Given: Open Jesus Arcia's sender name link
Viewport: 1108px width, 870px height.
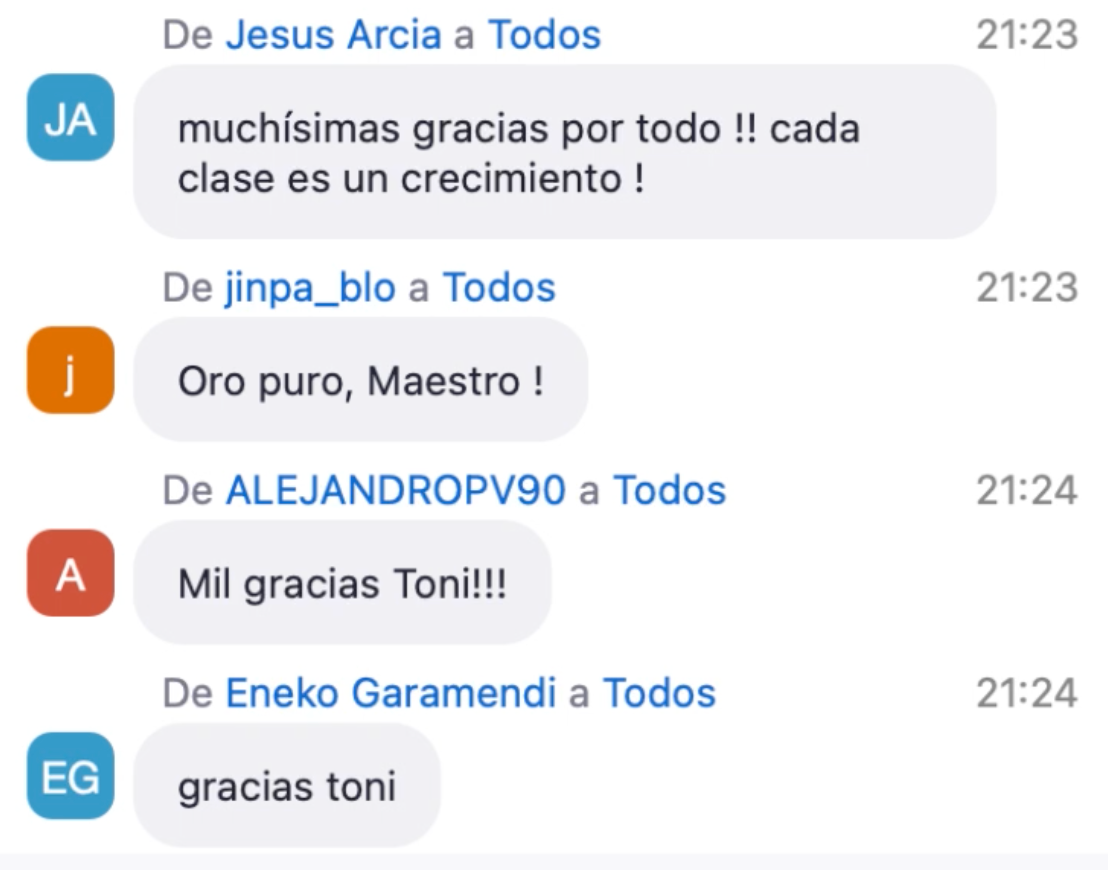Looking at the screenshot, I should [x=333, y=36].
